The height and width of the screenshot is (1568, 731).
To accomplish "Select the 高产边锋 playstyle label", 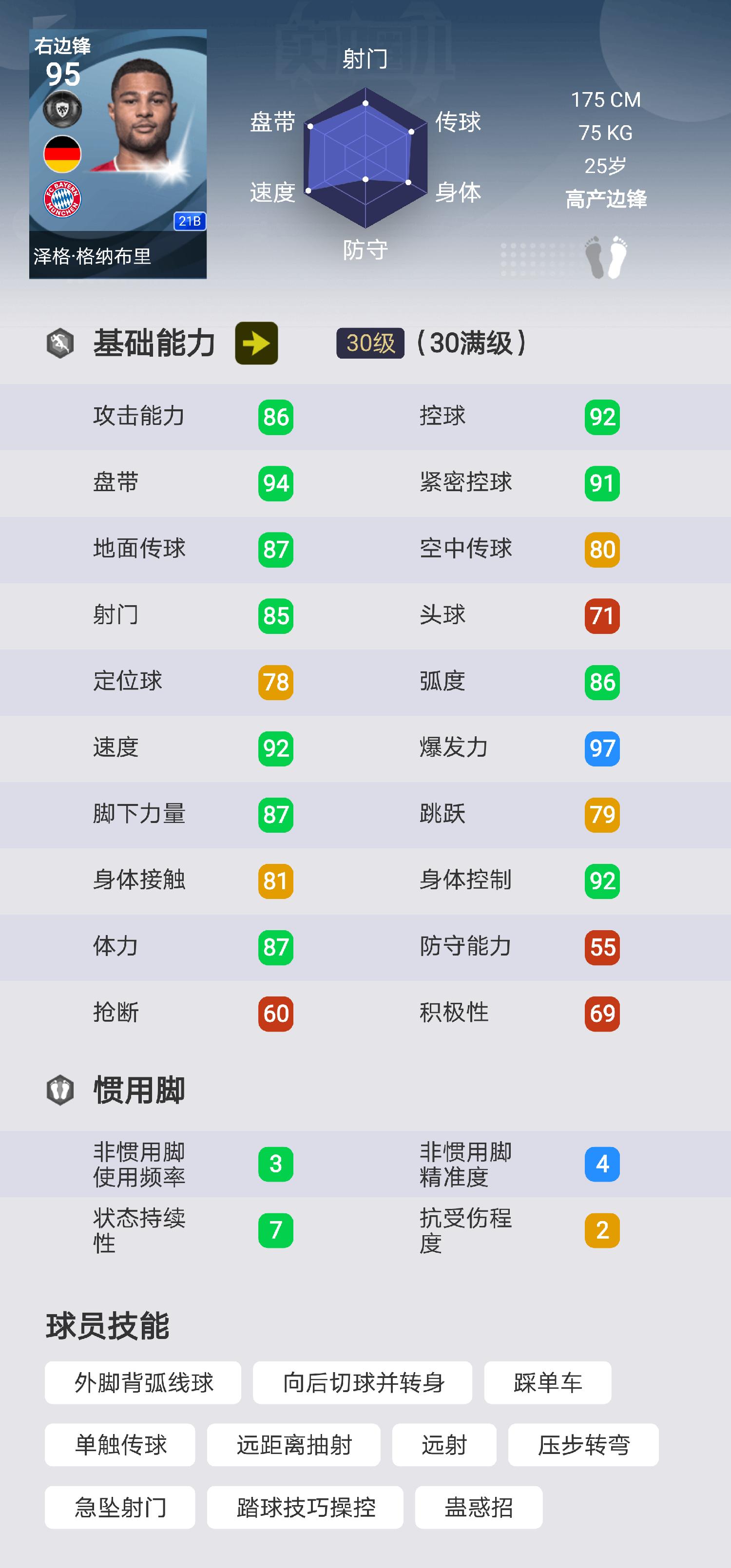I will tap(606, 199).
